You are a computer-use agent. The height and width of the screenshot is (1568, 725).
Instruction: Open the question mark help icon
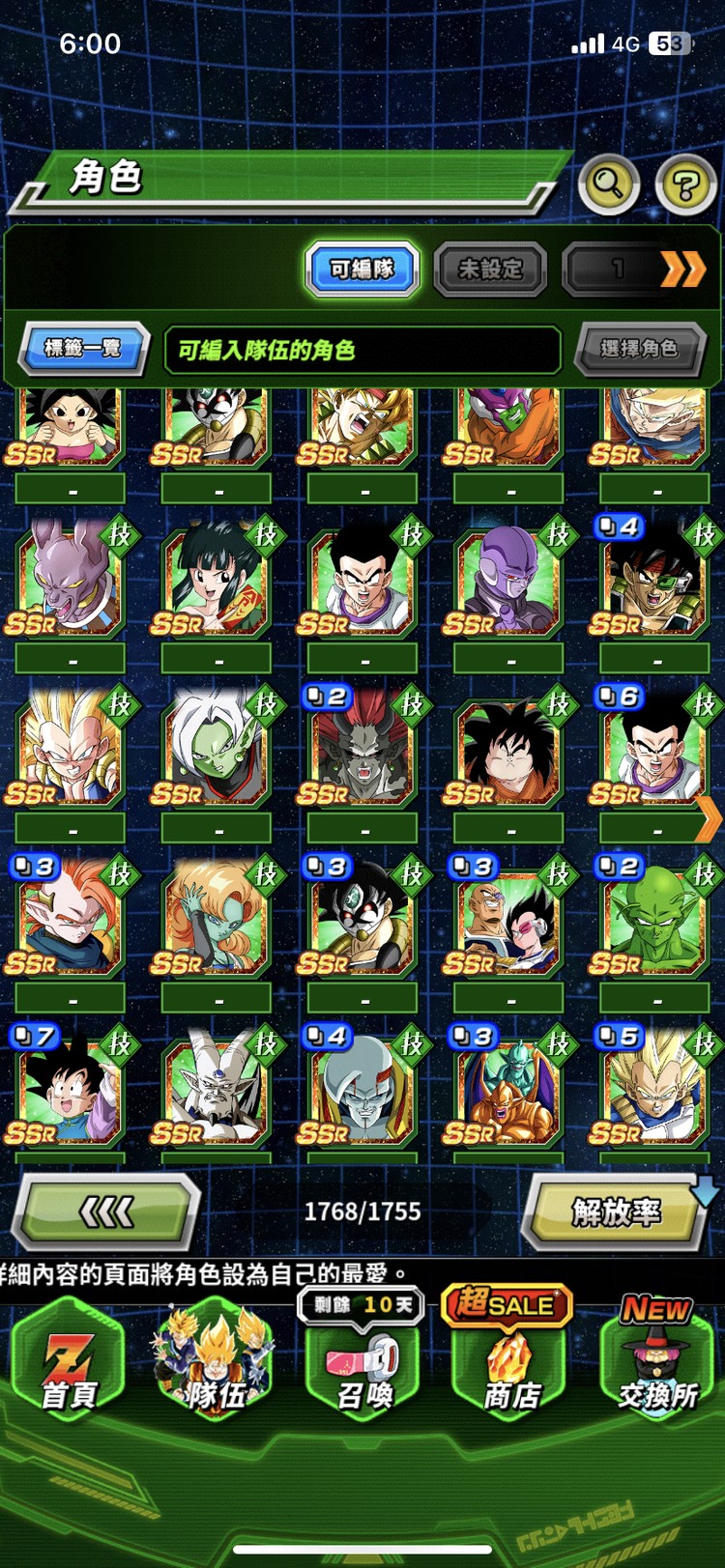685,184
